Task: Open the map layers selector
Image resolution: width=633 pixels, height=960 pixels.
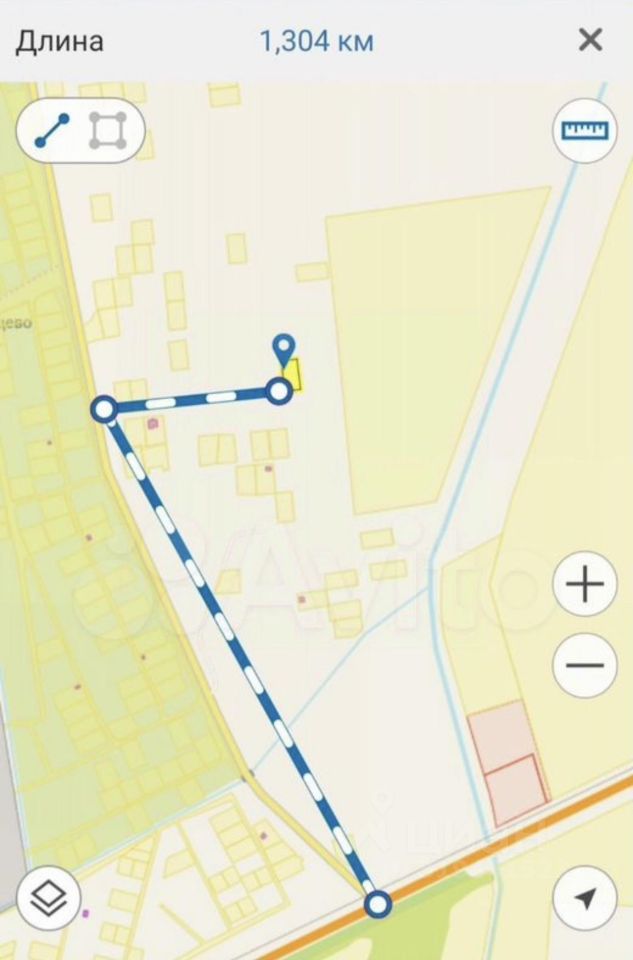Action: point(49,898)
